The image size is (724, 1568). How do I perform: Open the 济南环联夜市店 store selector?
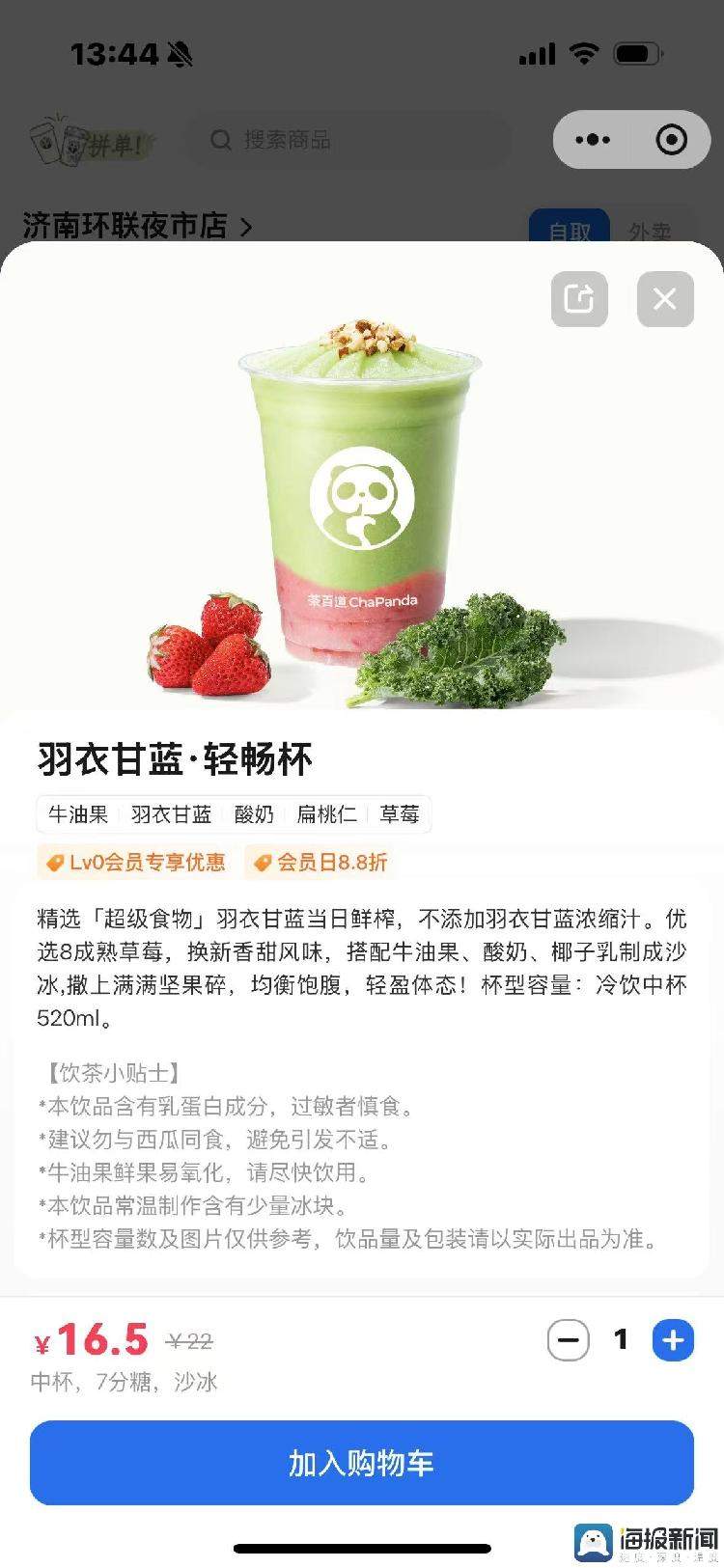point(136,227)
